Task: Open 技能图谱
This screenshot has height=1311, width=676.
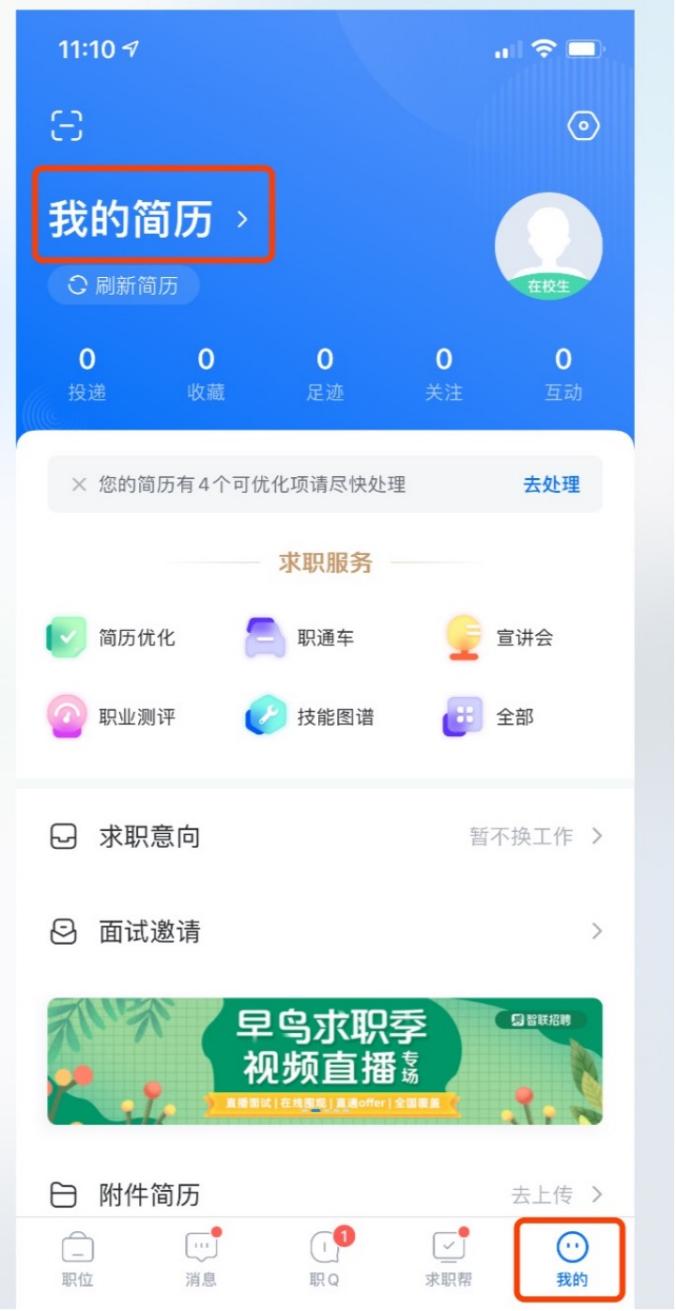Action: [310, 717]
